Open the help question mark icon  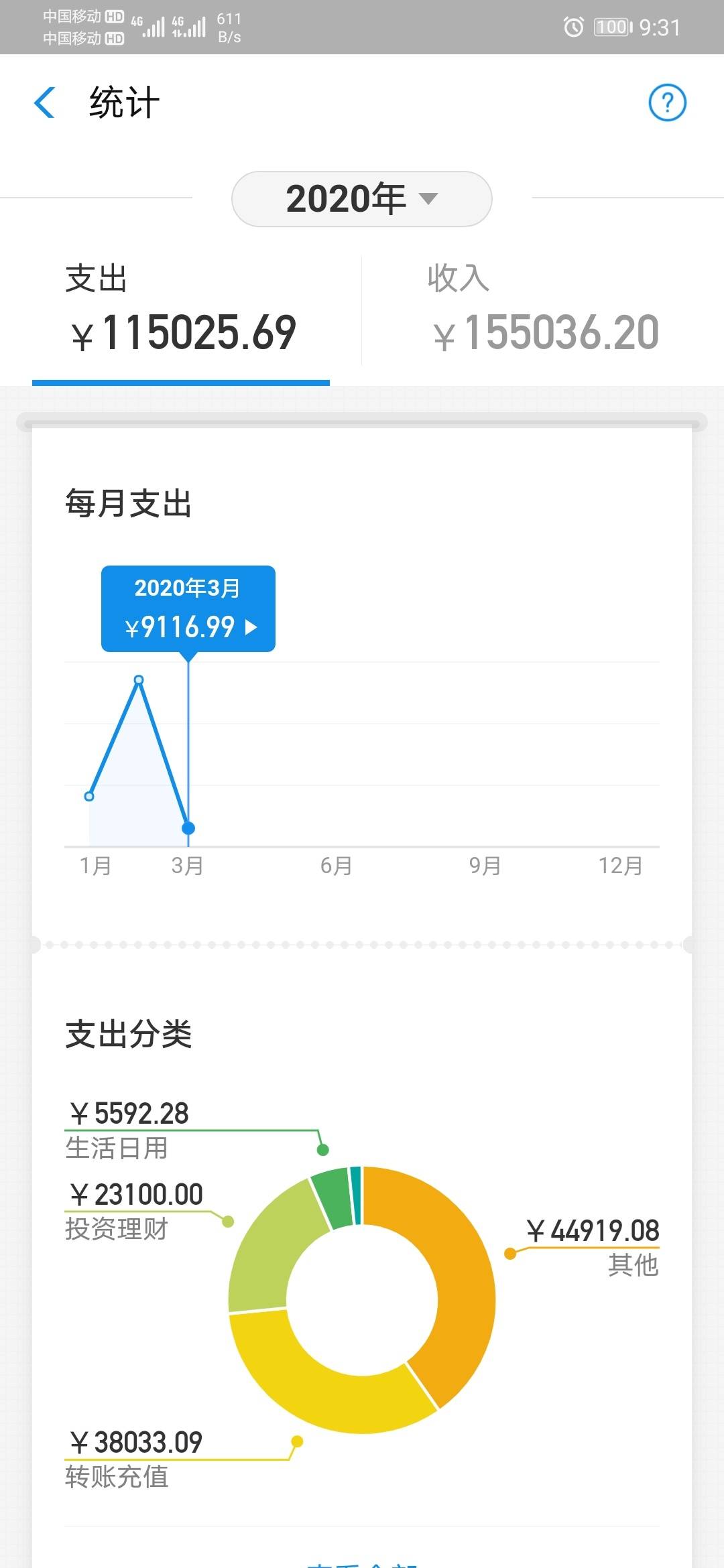(667, 103)
